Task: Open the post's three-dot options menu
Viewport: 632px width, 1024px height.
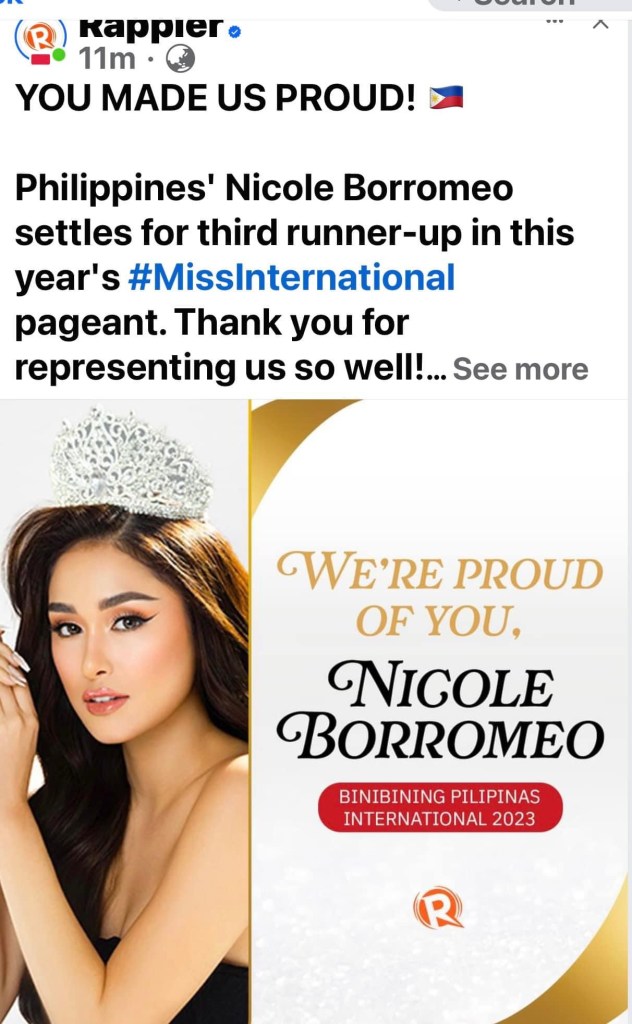Action: pos(555,22)
